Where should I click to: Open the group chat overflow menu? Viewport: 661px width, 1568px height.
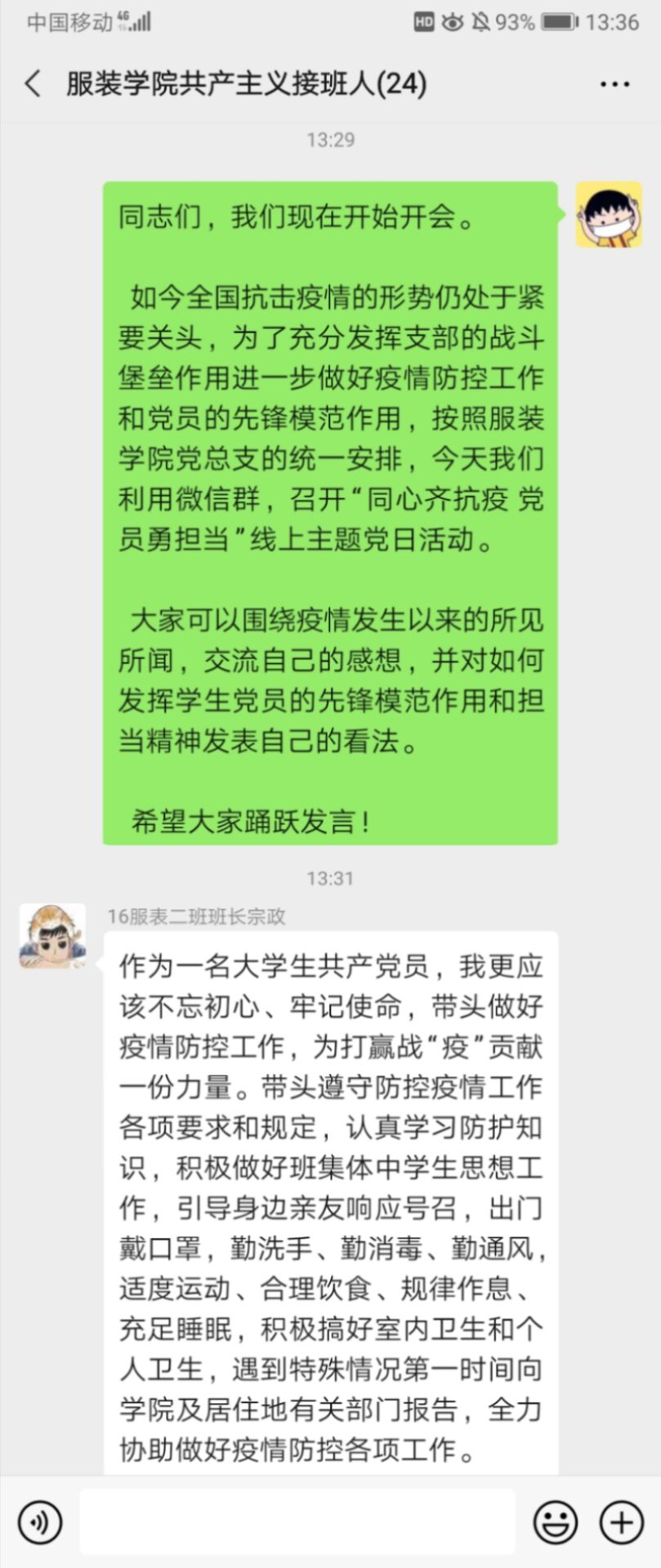pyautogui.click(x=614, y=84)
